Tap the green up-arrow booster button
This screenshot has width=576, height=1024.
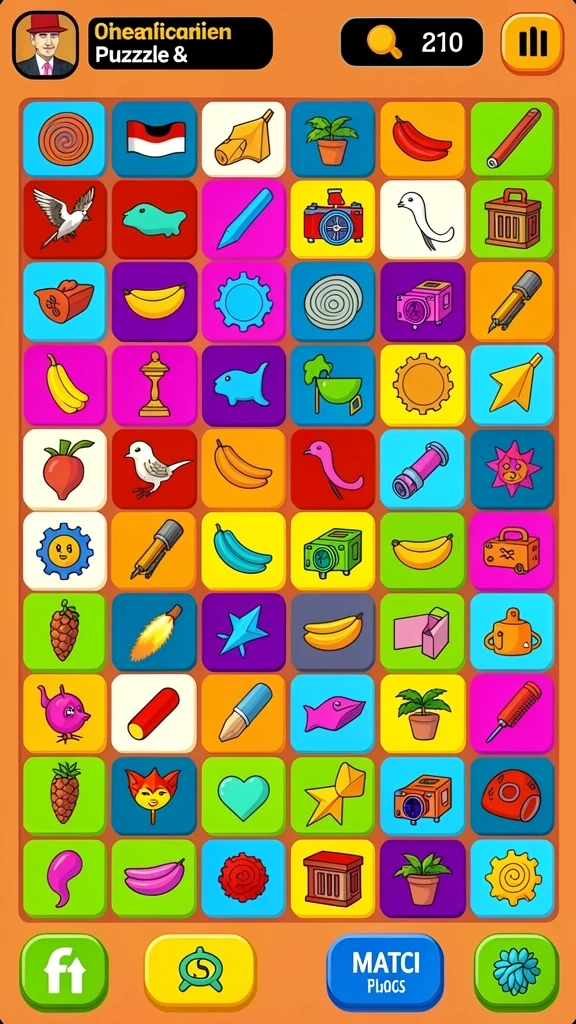click(64, 972)
